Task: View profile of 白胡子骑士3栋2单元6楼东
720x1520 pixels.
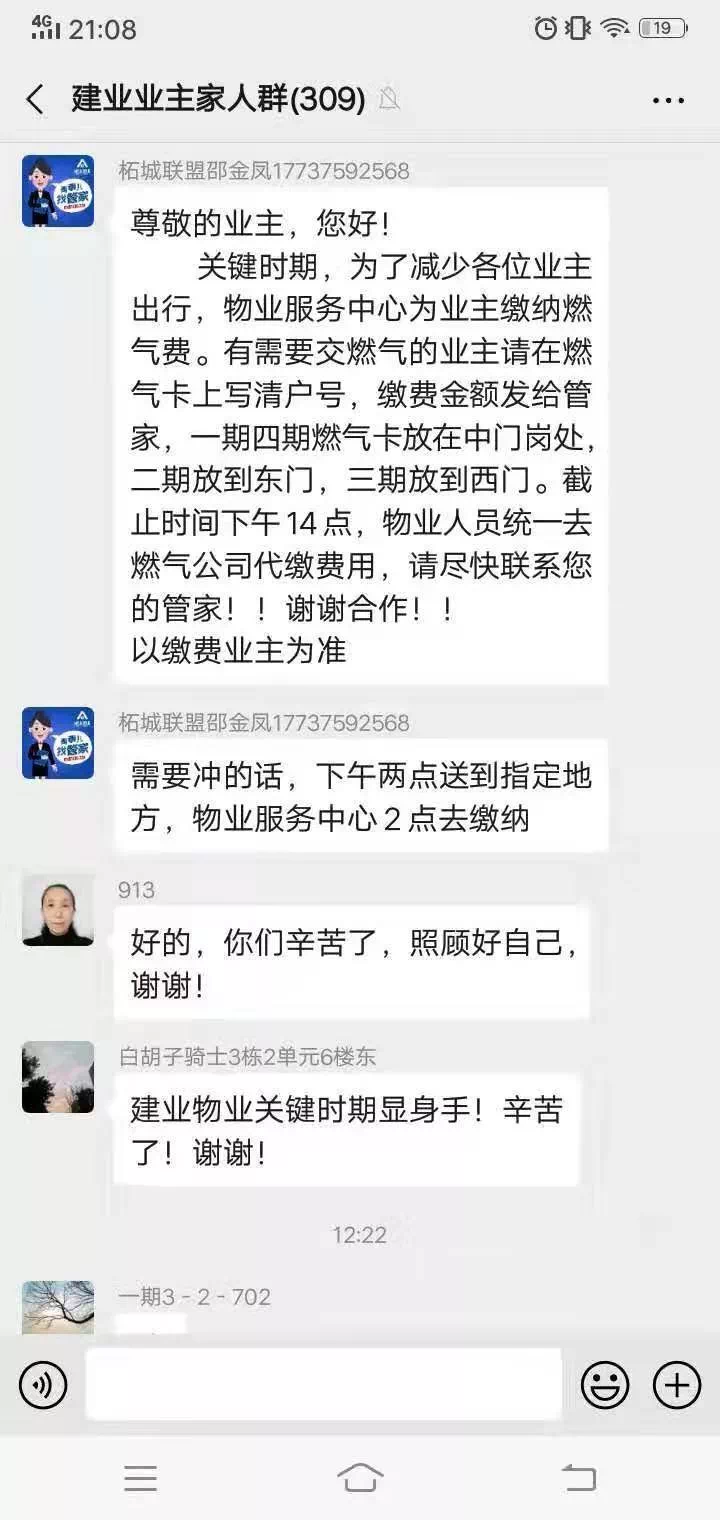Action: click(x=58, y=1077)
